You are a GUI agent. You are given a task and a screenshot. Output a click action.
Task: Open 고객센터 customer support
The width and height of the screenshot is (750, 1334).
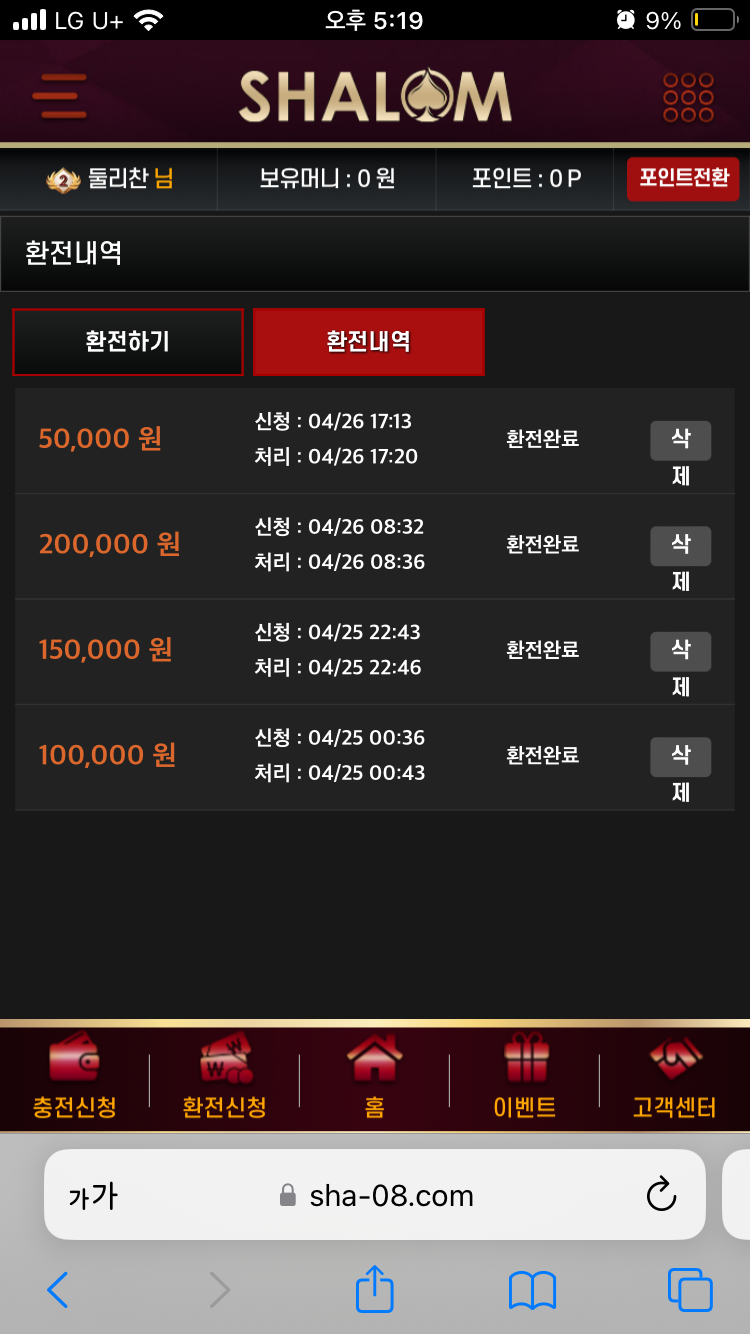(674, 1078)
